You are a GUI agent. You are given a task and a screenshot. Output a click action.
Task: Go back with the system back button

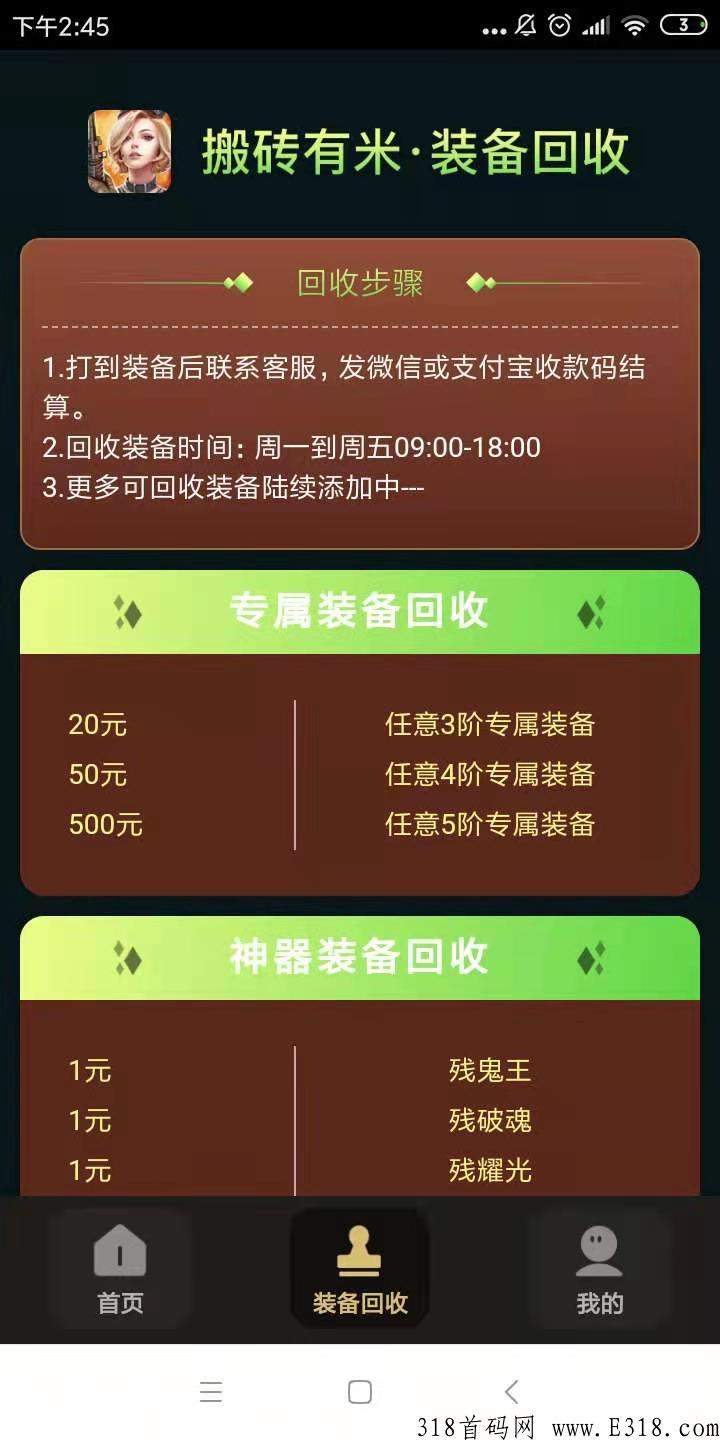(511, 1391)
